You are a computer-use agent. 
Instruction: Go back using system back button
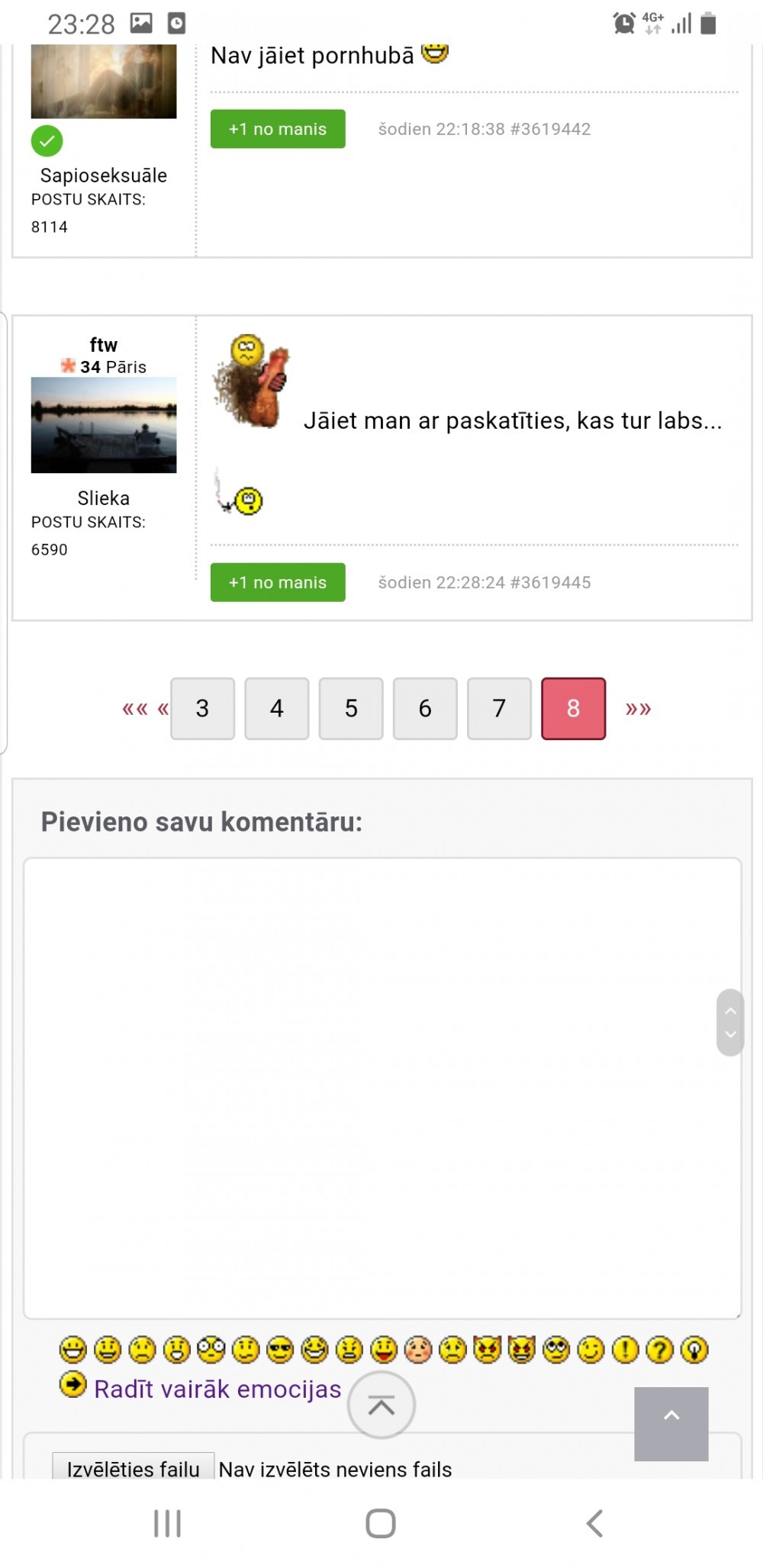594,1523
